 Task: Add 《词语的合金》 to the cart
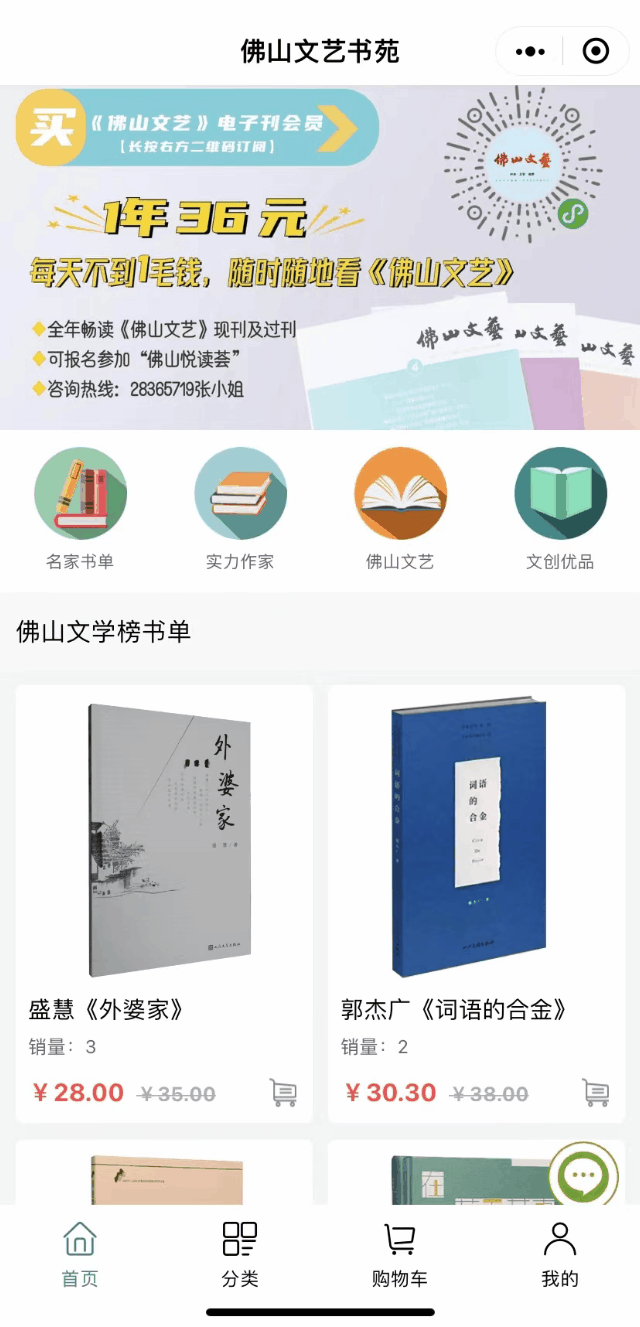pos(597,1093)
